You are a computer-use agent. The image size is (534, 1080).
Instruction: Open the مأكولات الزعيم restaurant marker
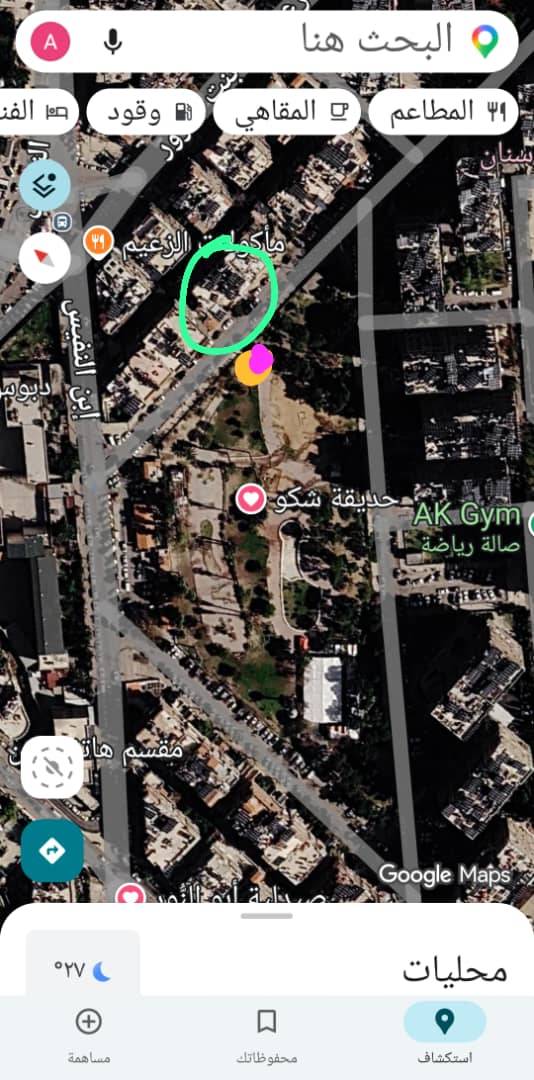click(x=99, y=242)
